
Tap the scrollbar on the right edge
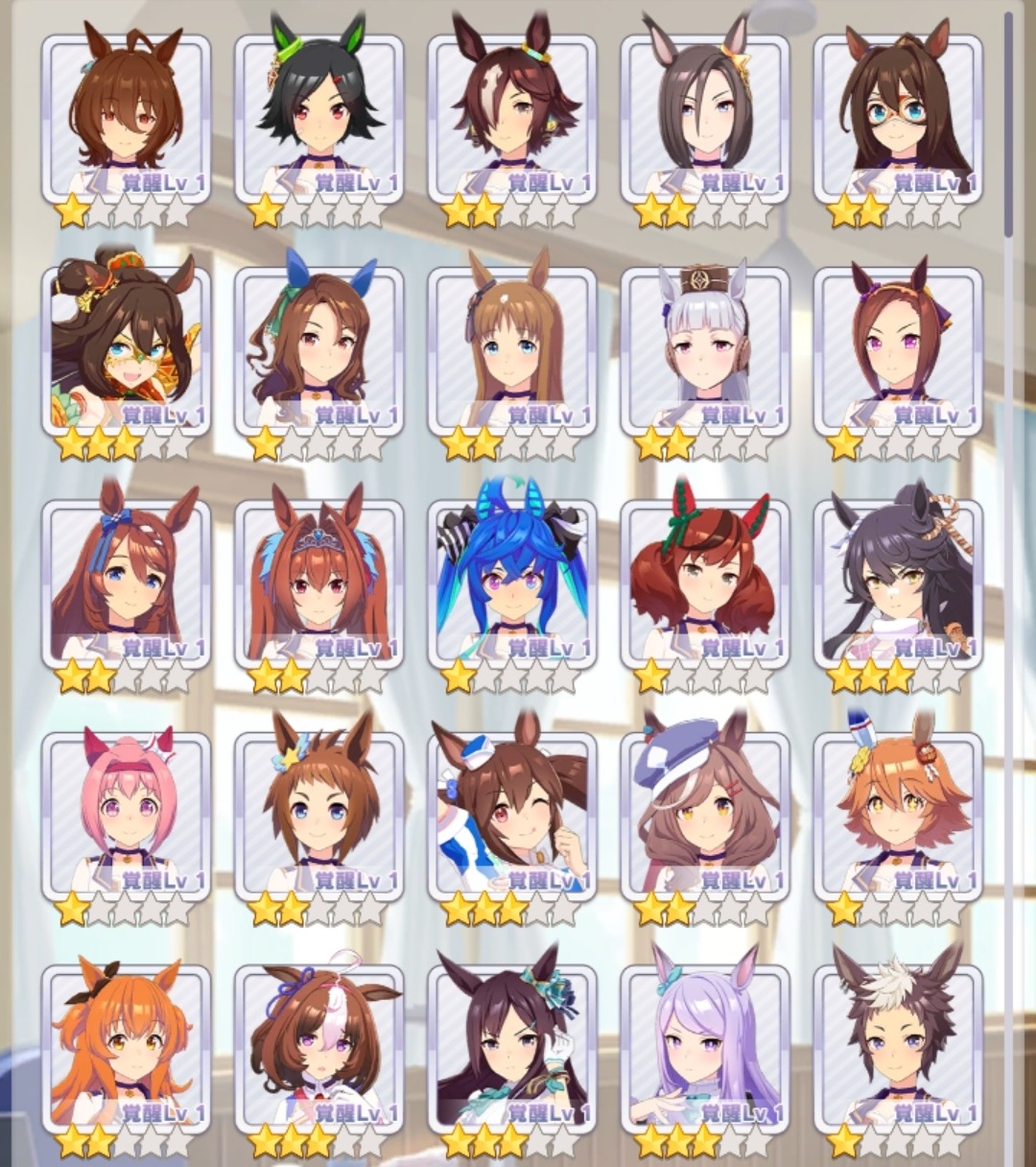[x=1007, y=125]
